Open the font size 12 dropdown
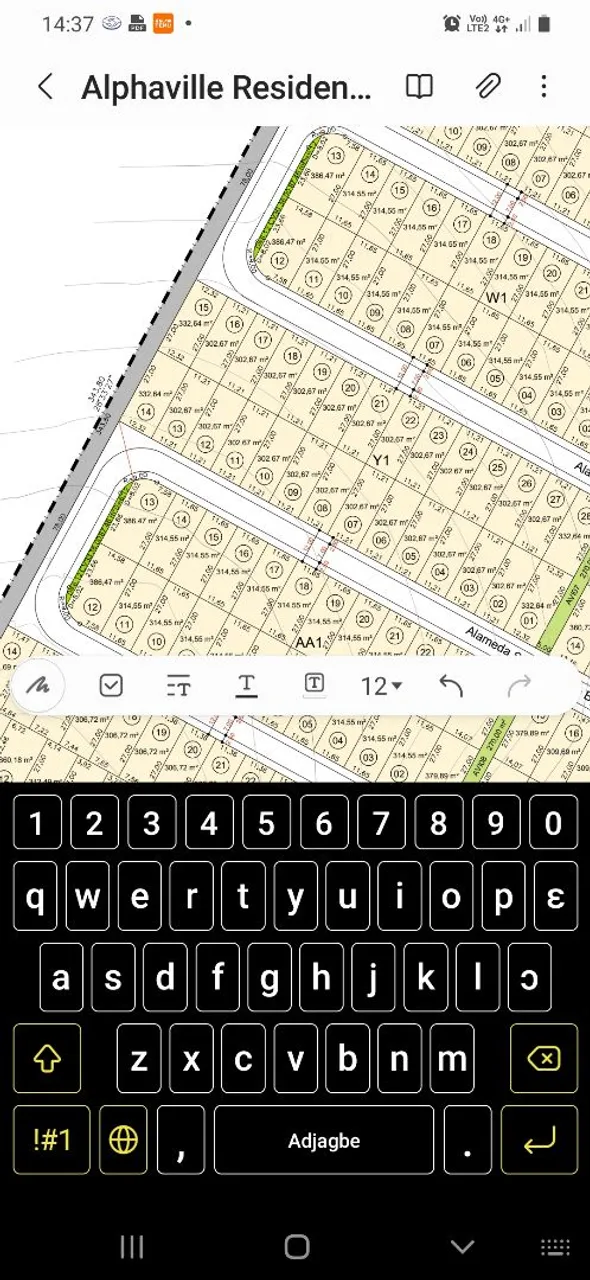Viewport: 590px width, 1280px height. tap(381, 686)
